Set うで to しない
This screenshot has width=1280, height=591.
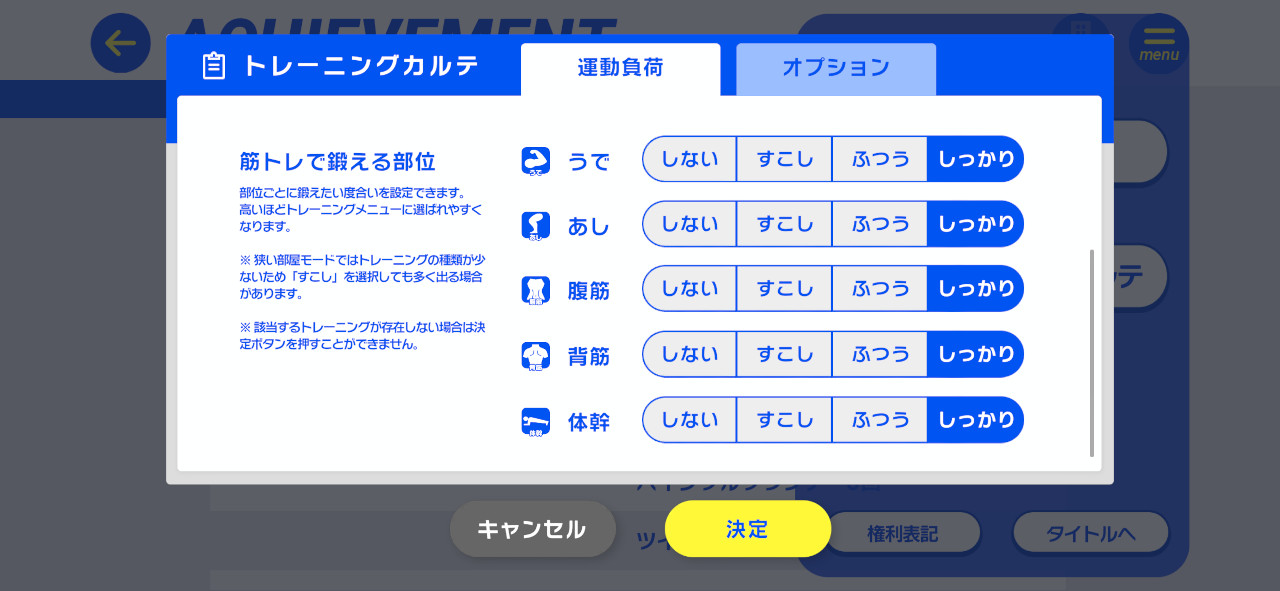tap(690, 159)
